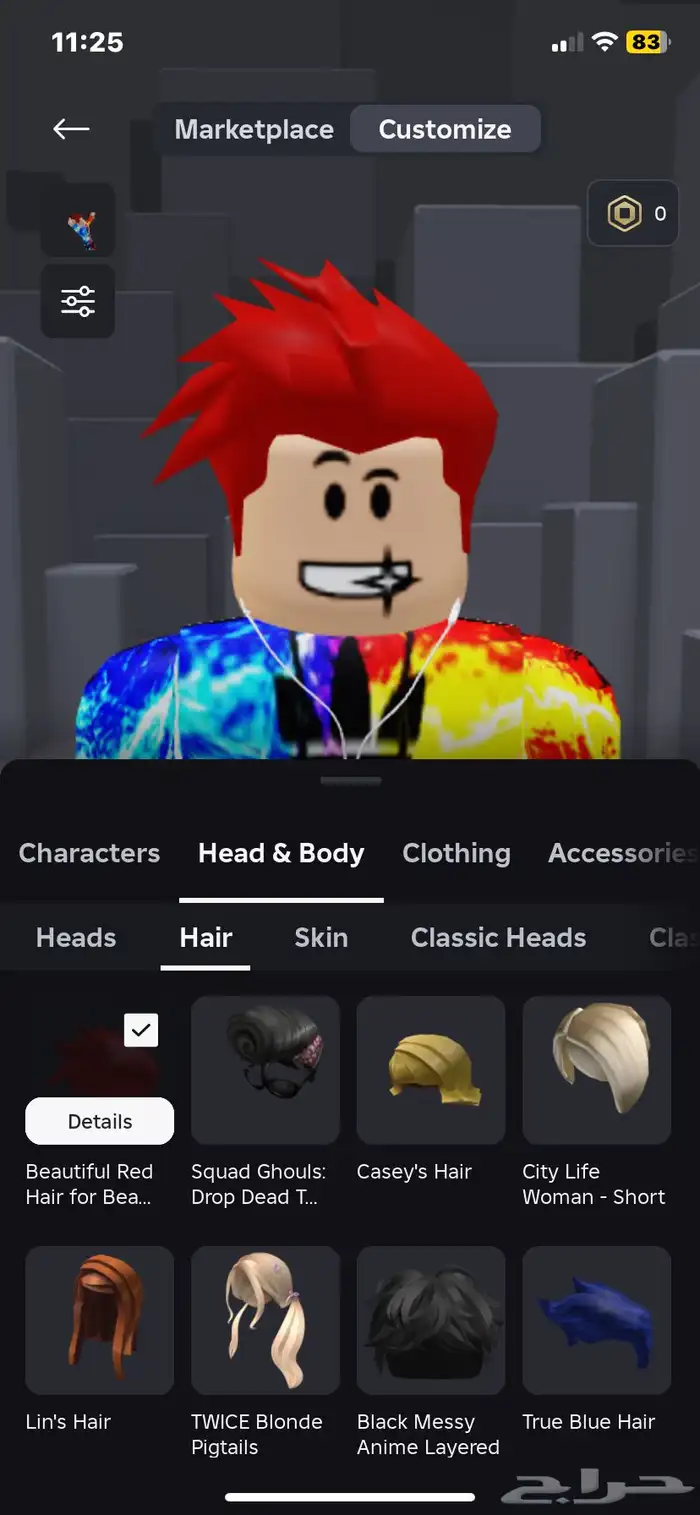View Details of Beautiful Red Hair

click(x=99, y=1121)
